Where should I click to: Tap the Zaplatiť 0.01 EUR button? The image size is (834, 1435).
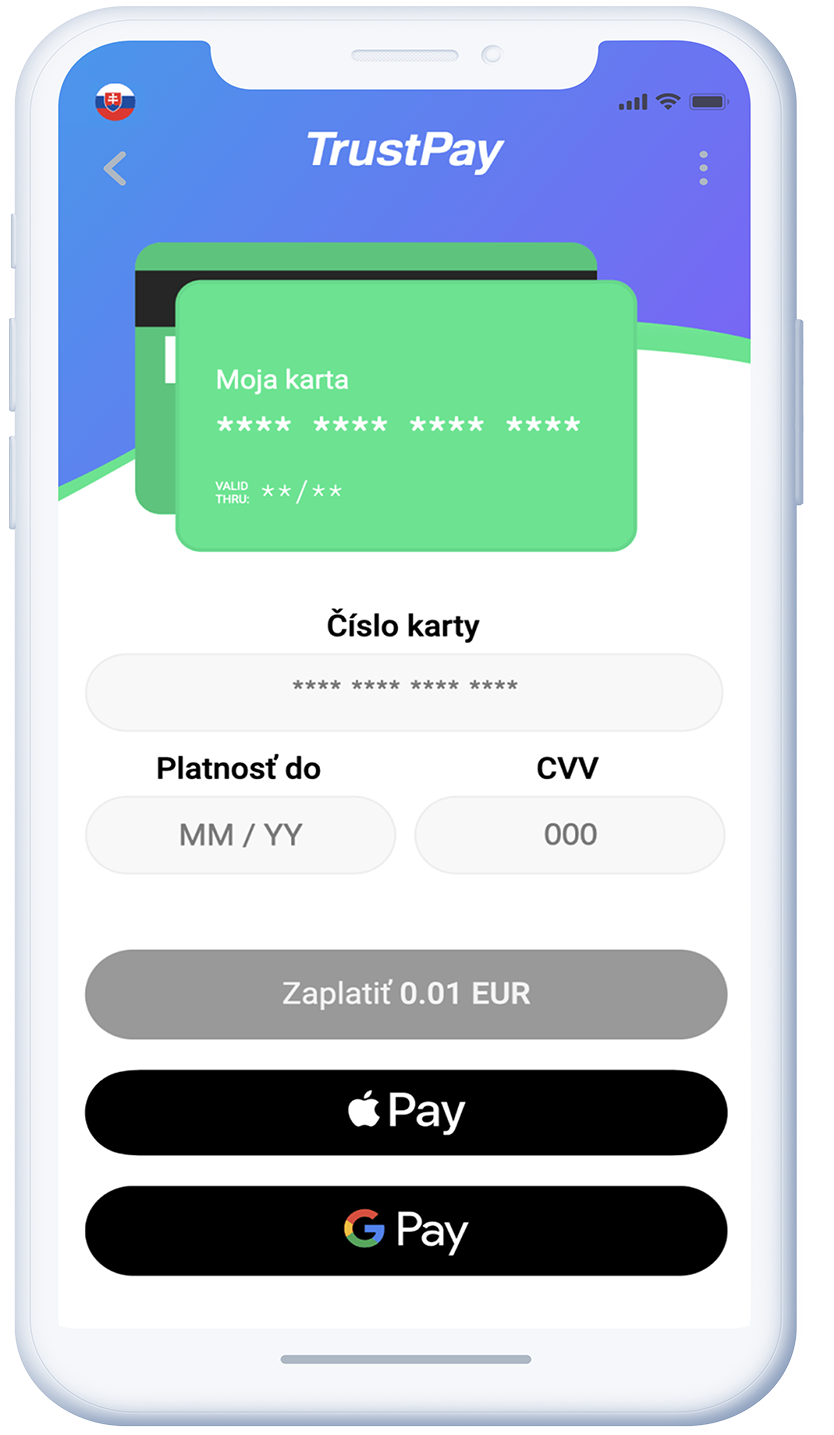[x=405, y=994]
